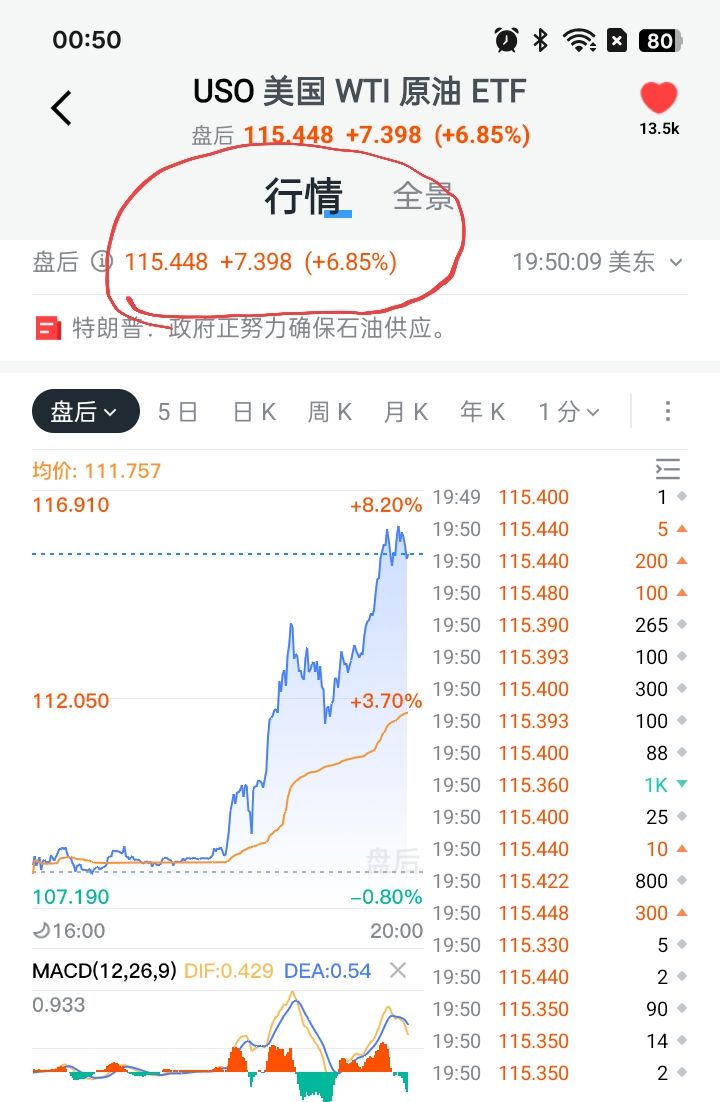Image resolution: width=720 pixels, height=1102 pixels.
Task: Go back with the top-left arrow
Action: click(x=62, y=108)
